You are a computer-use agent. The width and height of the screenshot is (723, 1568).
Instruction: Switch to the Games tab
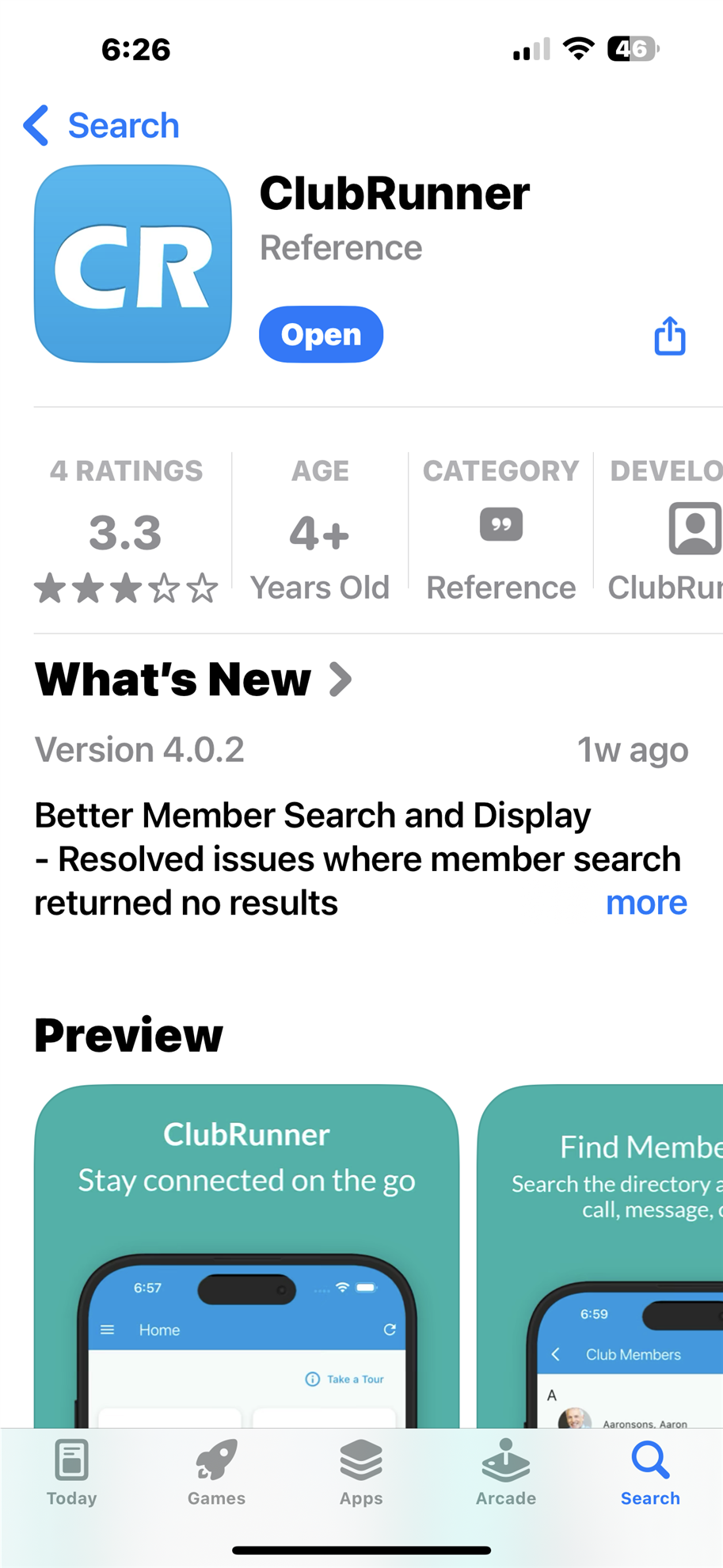click(x=216, y=1473)
